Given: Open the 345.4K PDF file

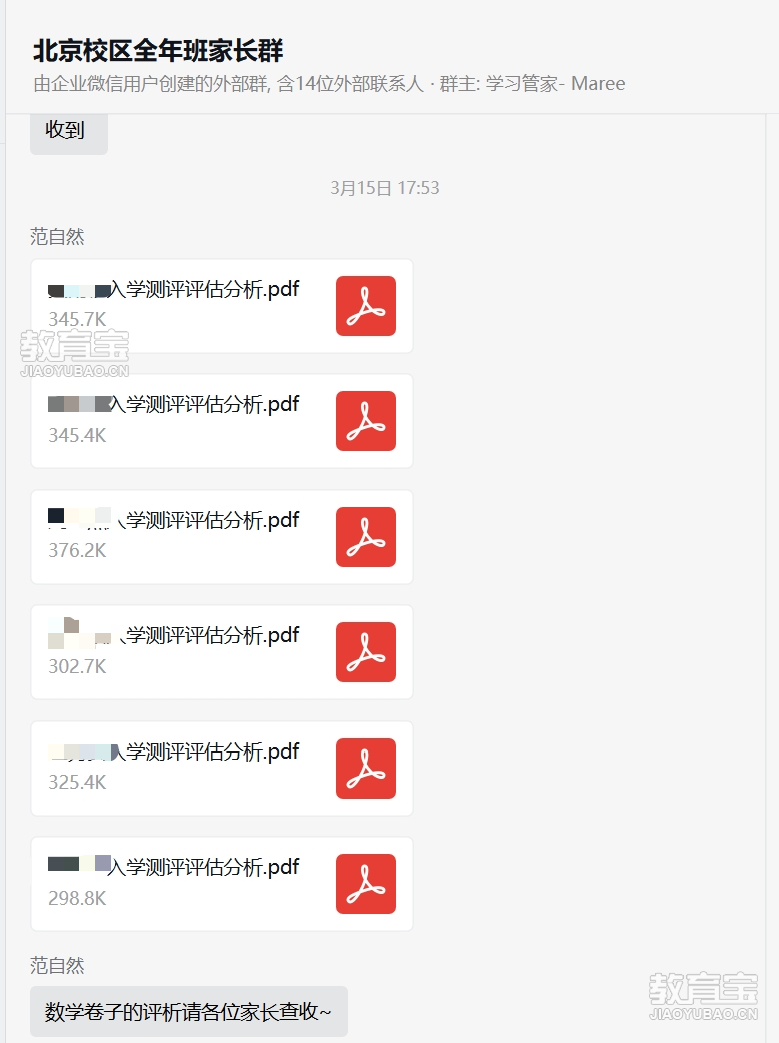Looking at the screenshot, I should click(x=221, y=421).
